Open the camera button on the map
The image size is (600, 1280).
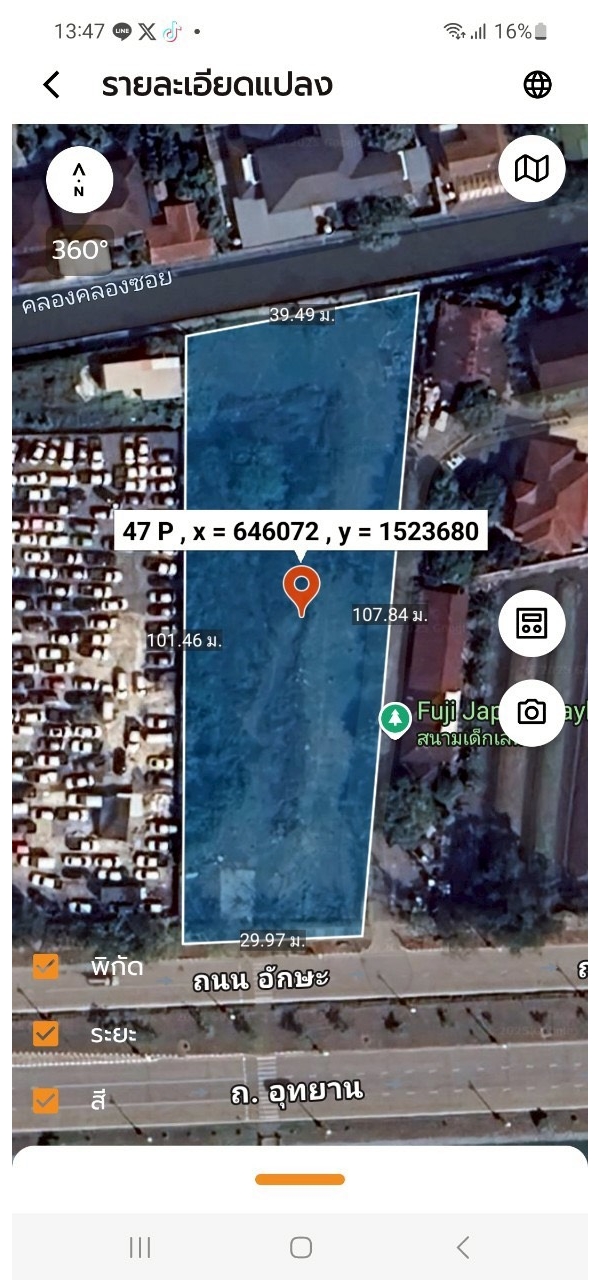(531, 712)
